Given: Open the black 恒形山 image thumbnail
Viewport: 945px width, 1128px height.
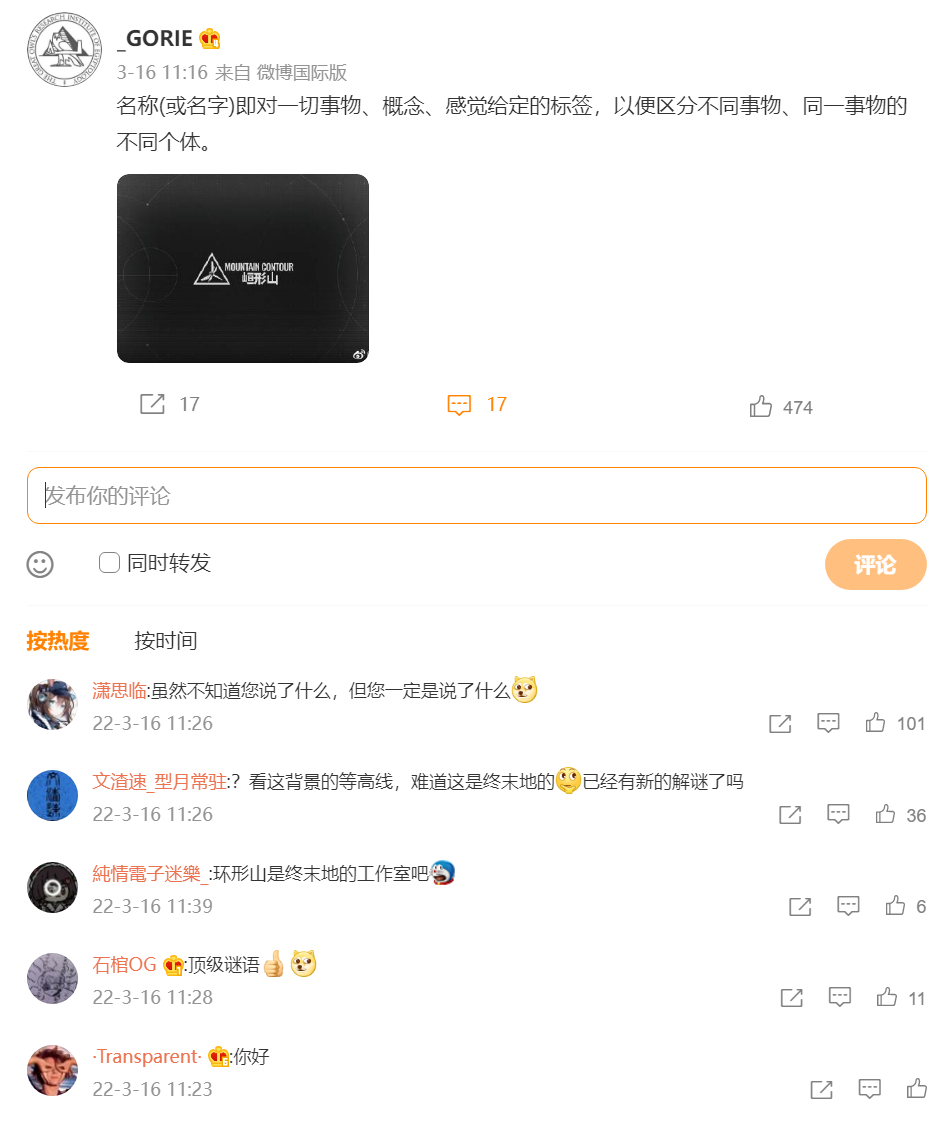Looking at the screenshot, I should [243, 269].
